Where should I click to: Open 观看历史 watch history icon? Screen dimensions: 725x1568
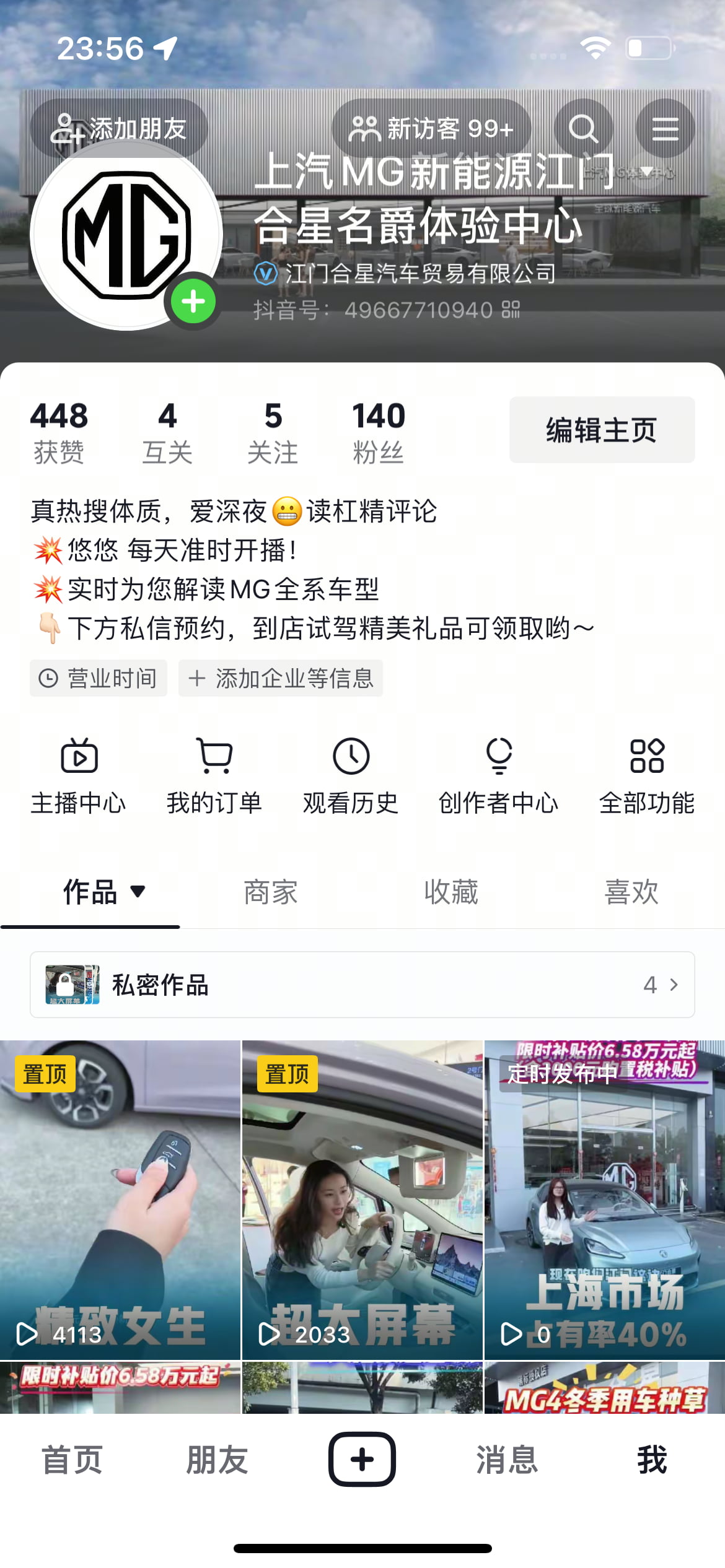click(x=351, y=756)
